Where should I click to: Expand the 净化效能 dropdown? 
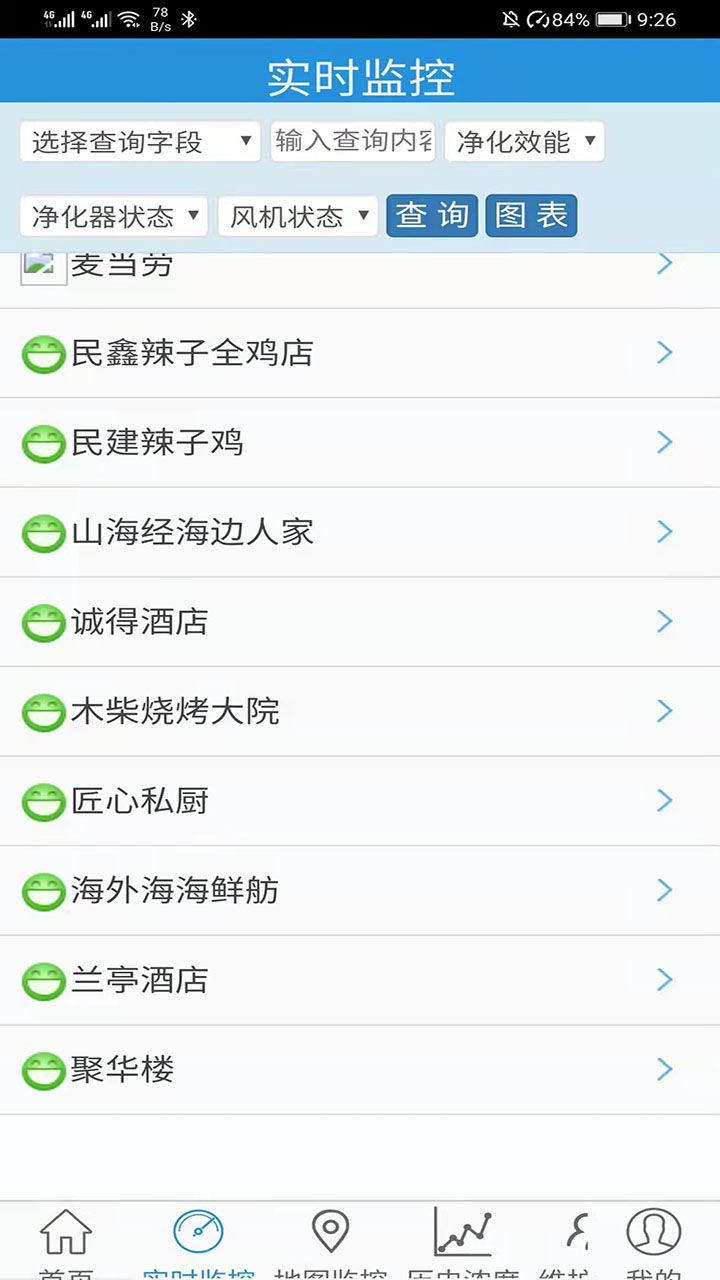[x=524, y=142]
